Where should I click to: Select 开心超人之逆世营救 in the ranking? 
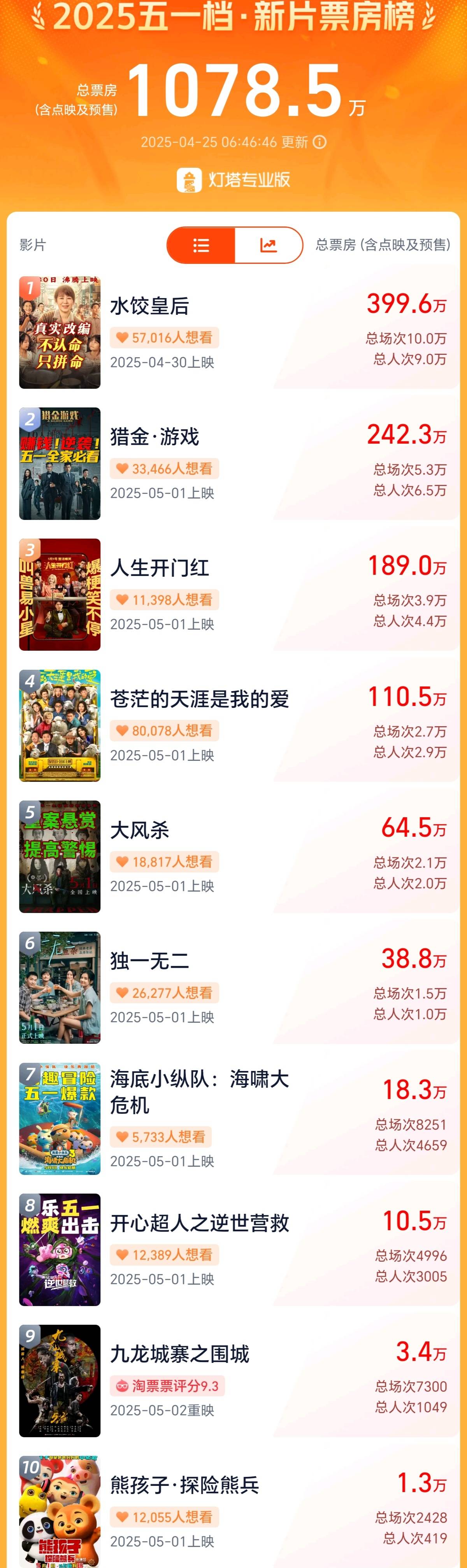pyautogui.click(x=233, y=1249)
